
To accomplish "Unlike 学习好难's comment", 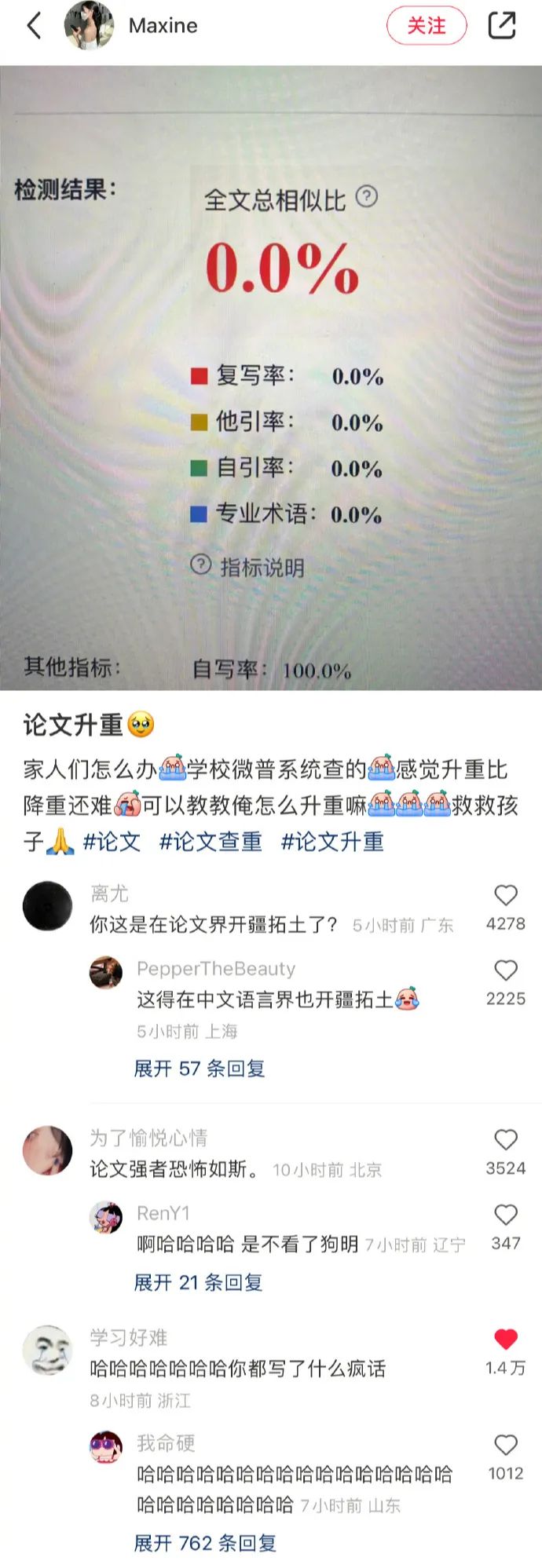I will [x=505, y=1340].
